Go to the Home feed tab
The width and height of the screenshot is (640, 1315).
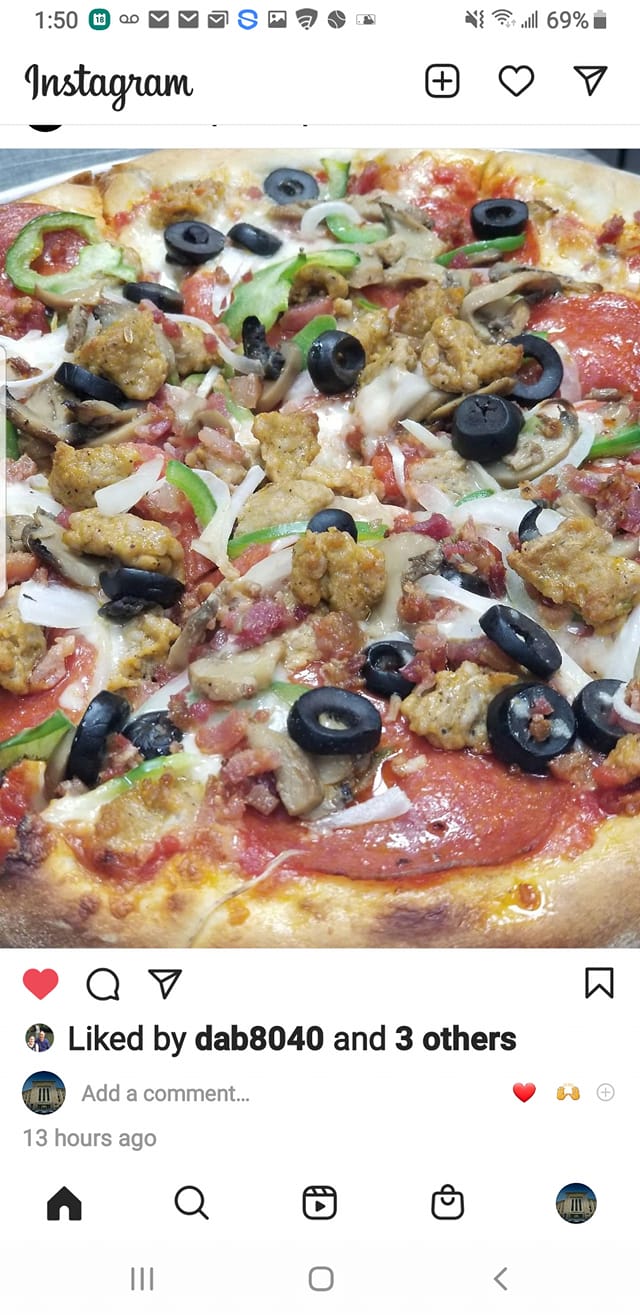(64, 1203)
